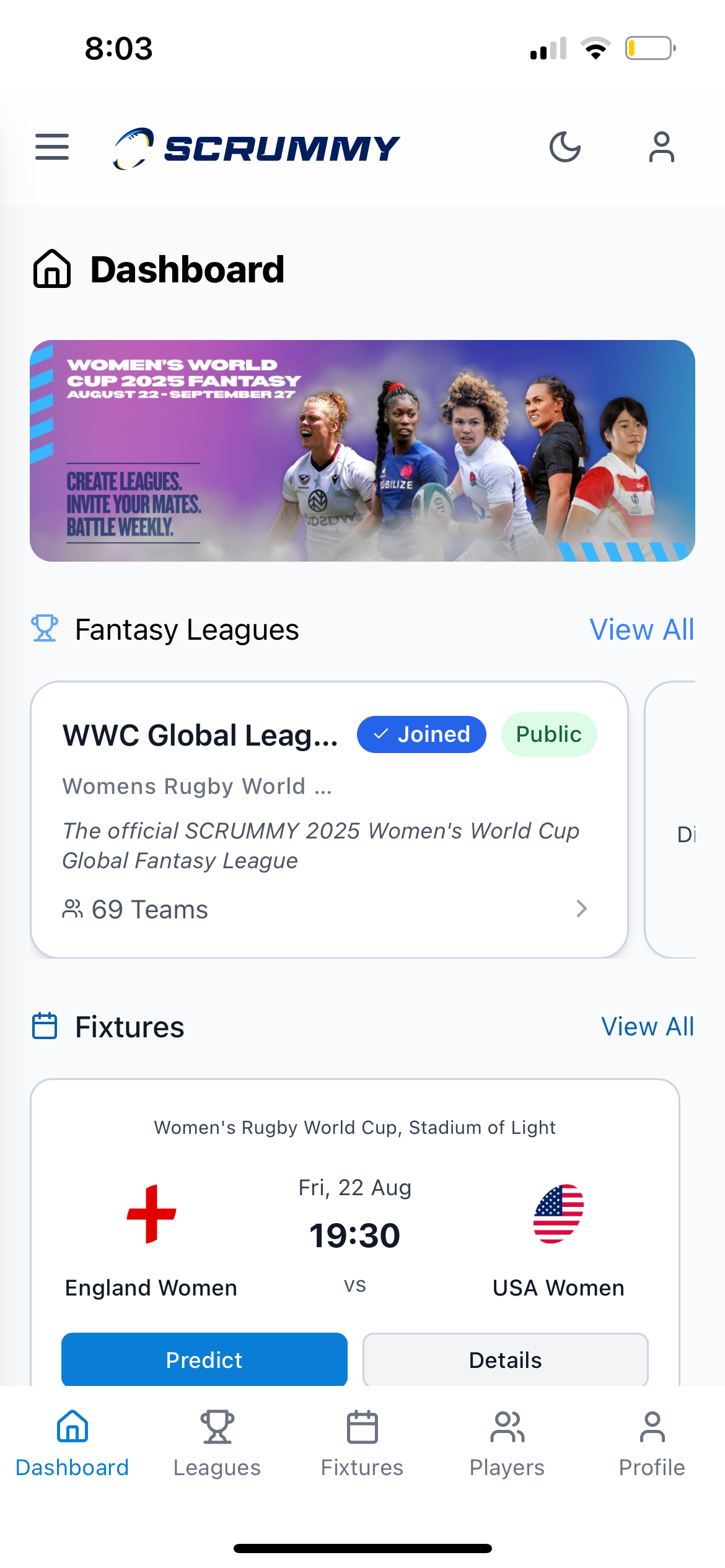Viewport: 725px width, 1568px height.
Task: Tap the 69 Teams count on the league card
Action: pos(149,908)
